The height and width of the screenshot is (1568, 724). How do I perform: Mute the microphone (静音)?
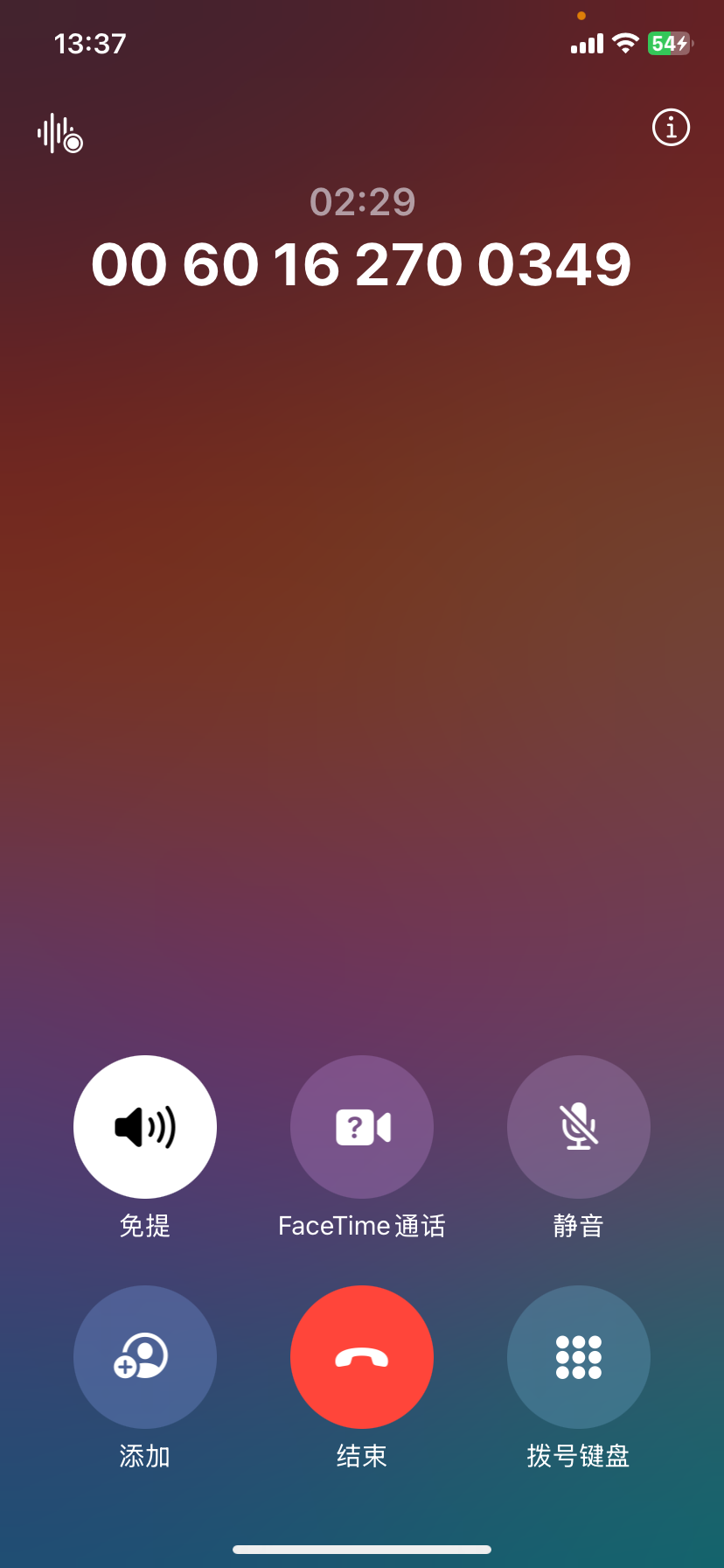tap(579, 1126)
